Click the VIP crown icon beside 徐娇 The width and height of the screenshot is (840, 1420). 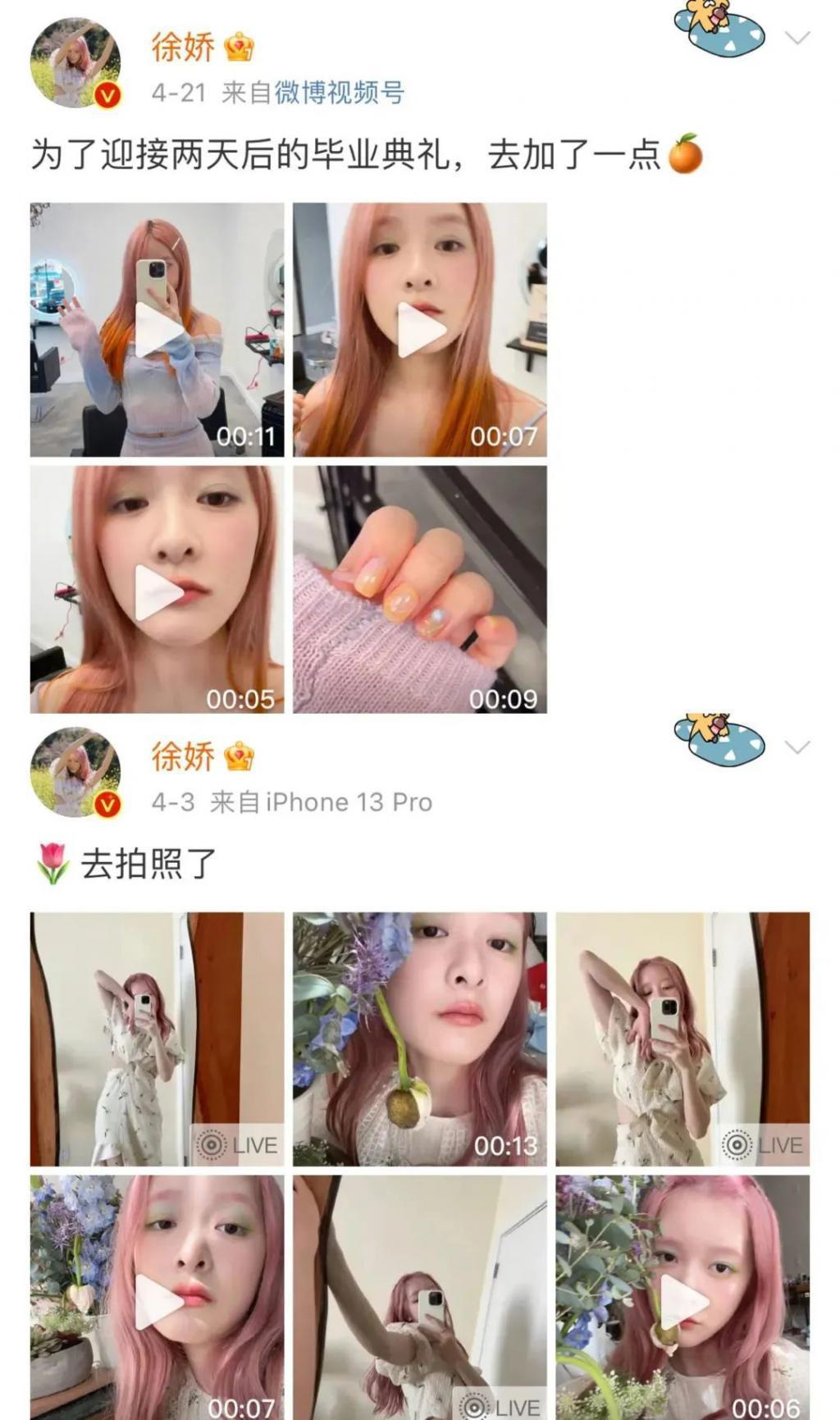(238, 48)
